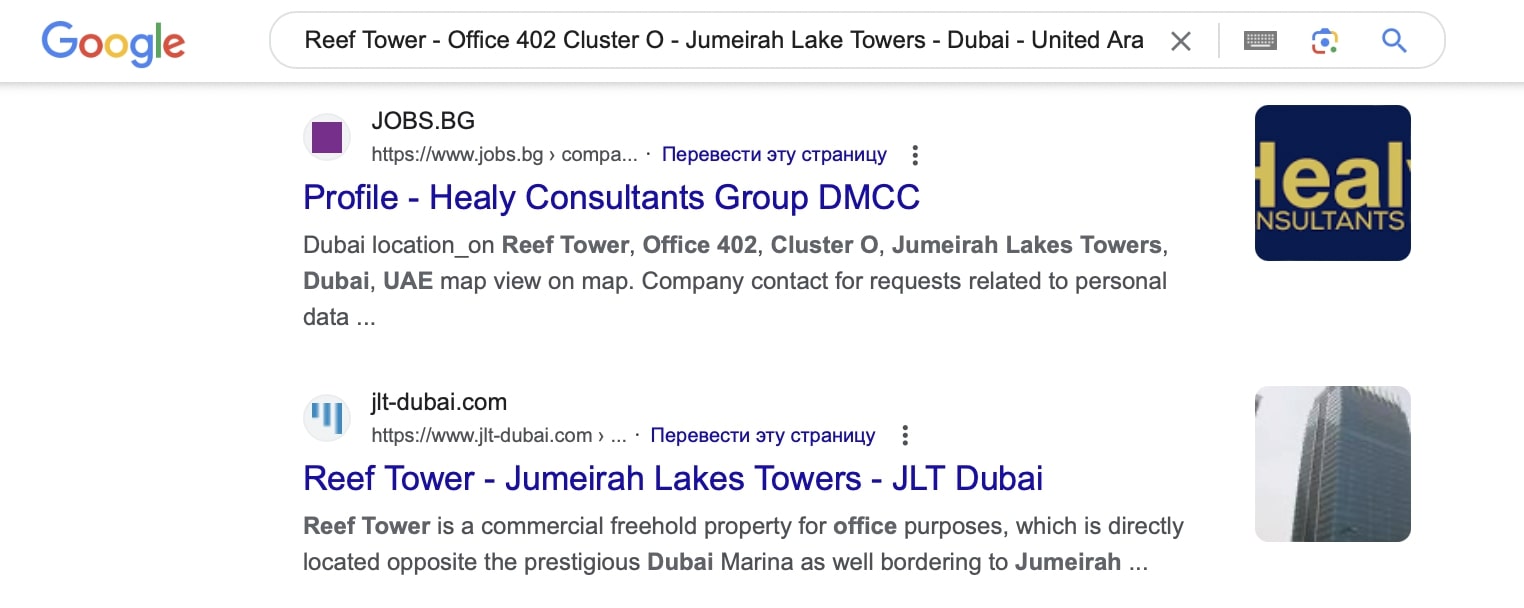The image size is (1524, 608).
Task: Open the Reef Tower building thumbnail
Action: [1332, 464]
